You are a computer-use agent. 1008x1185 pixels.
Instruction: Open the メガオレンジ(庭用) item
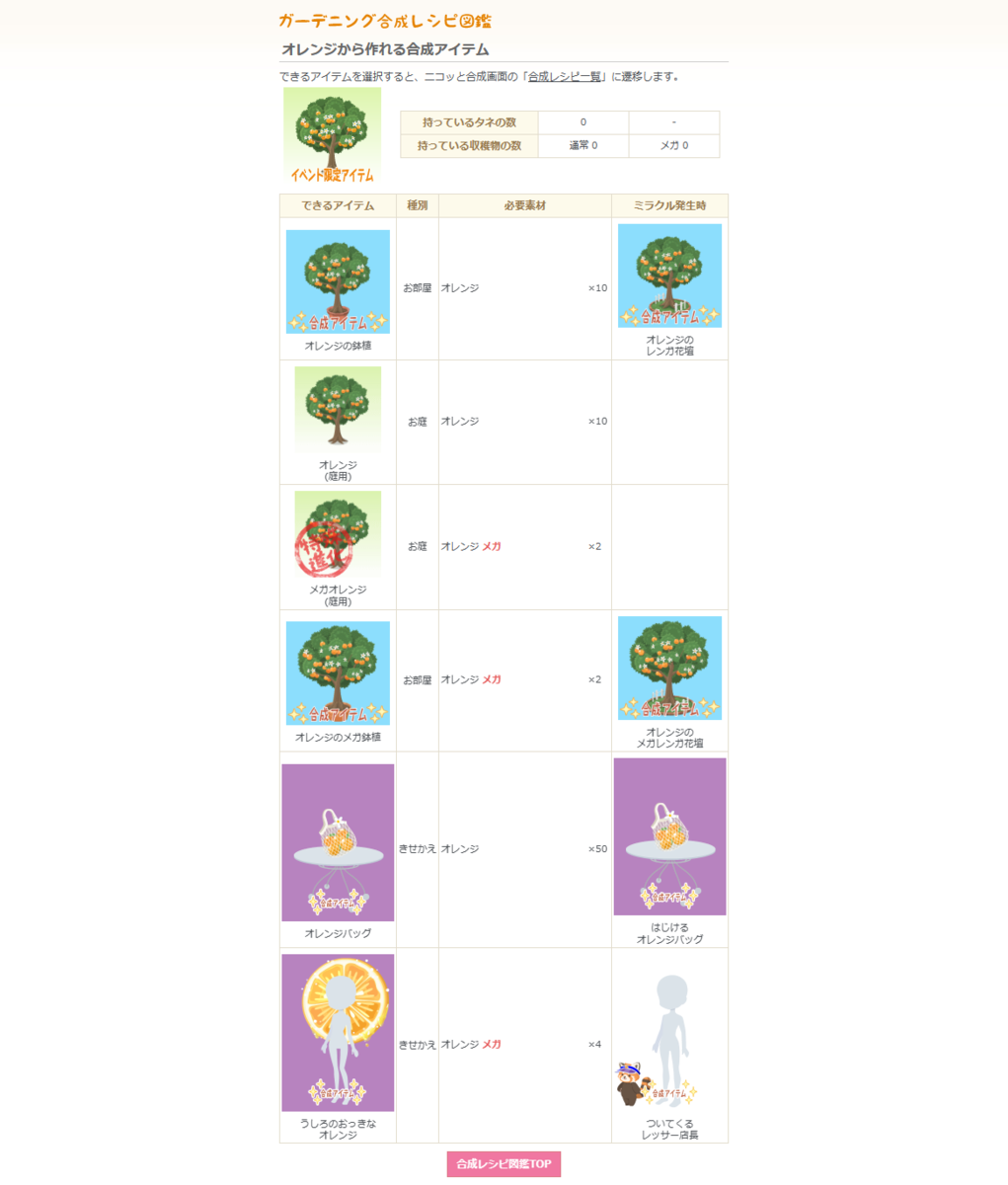tap(338, 534)
